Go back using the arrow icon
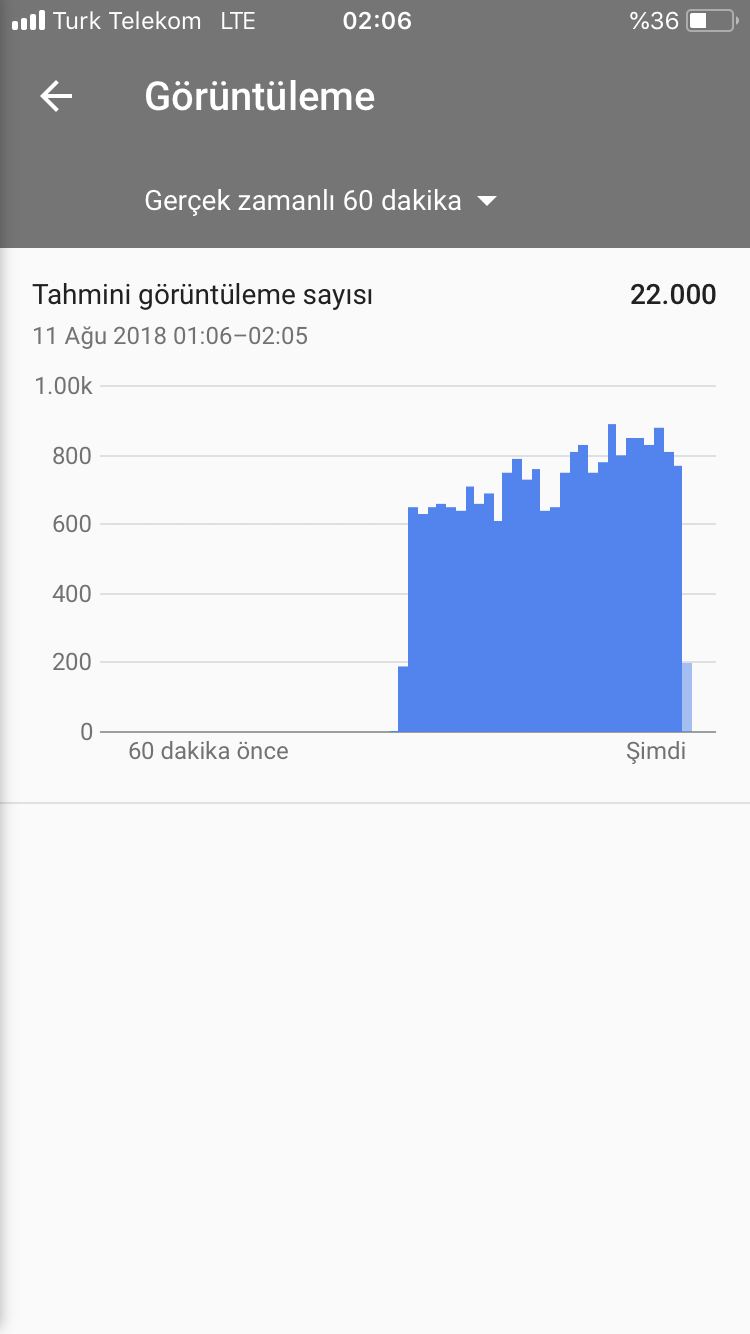Screen dimensions: 750x1334 pyautogui.click(x=56, y=97)
